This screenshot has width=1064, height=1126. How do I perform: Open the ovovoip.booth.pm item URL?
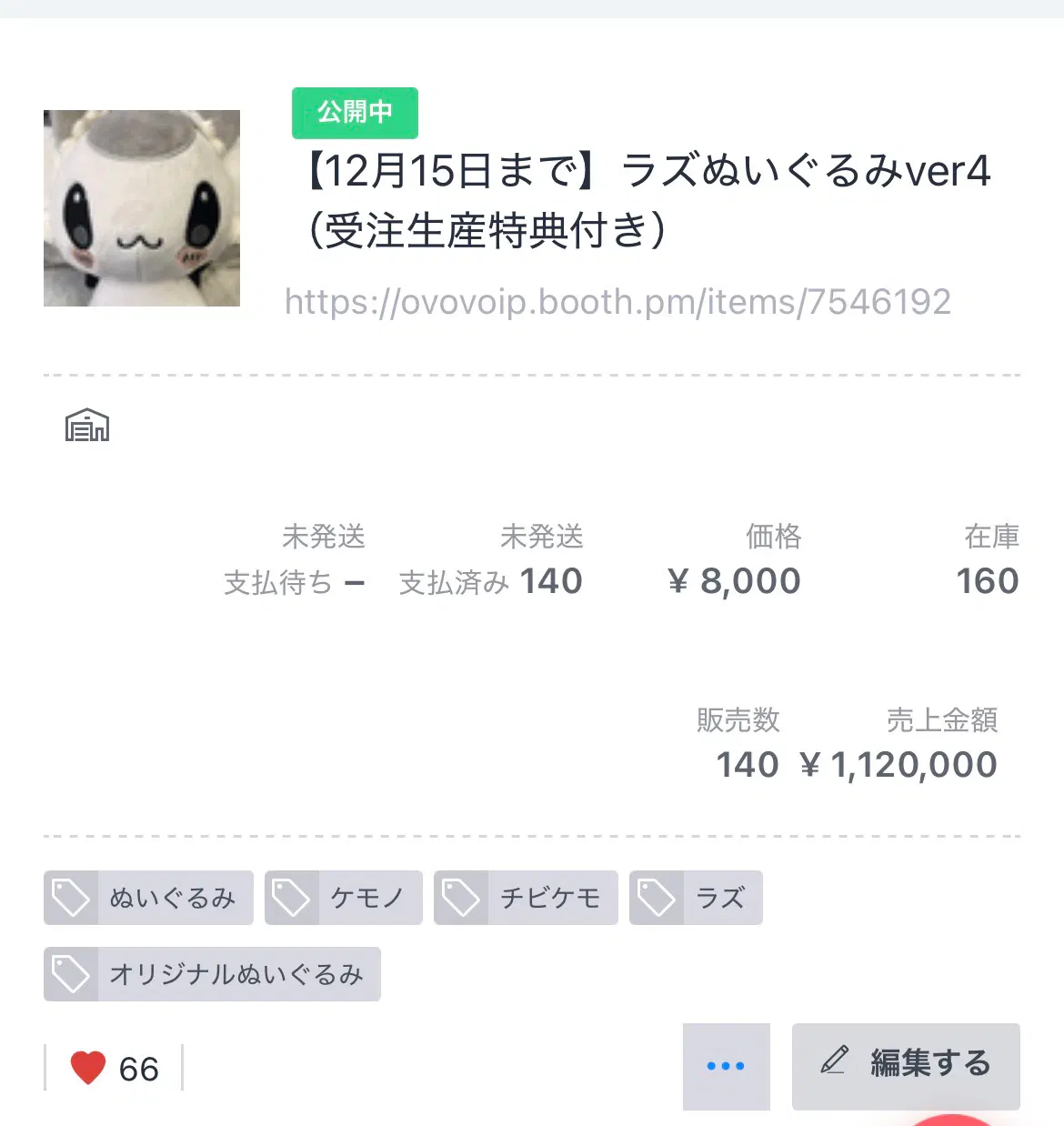click(617, 302)
